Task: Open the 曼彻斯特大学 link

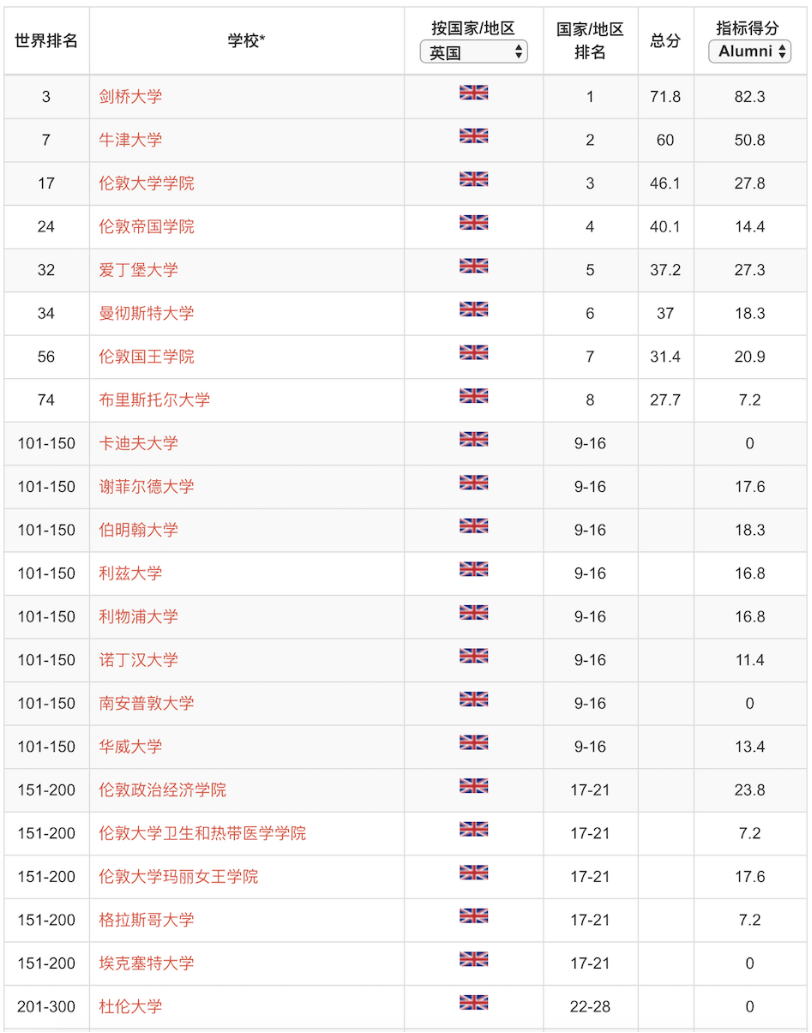Action: pos(146,313)
